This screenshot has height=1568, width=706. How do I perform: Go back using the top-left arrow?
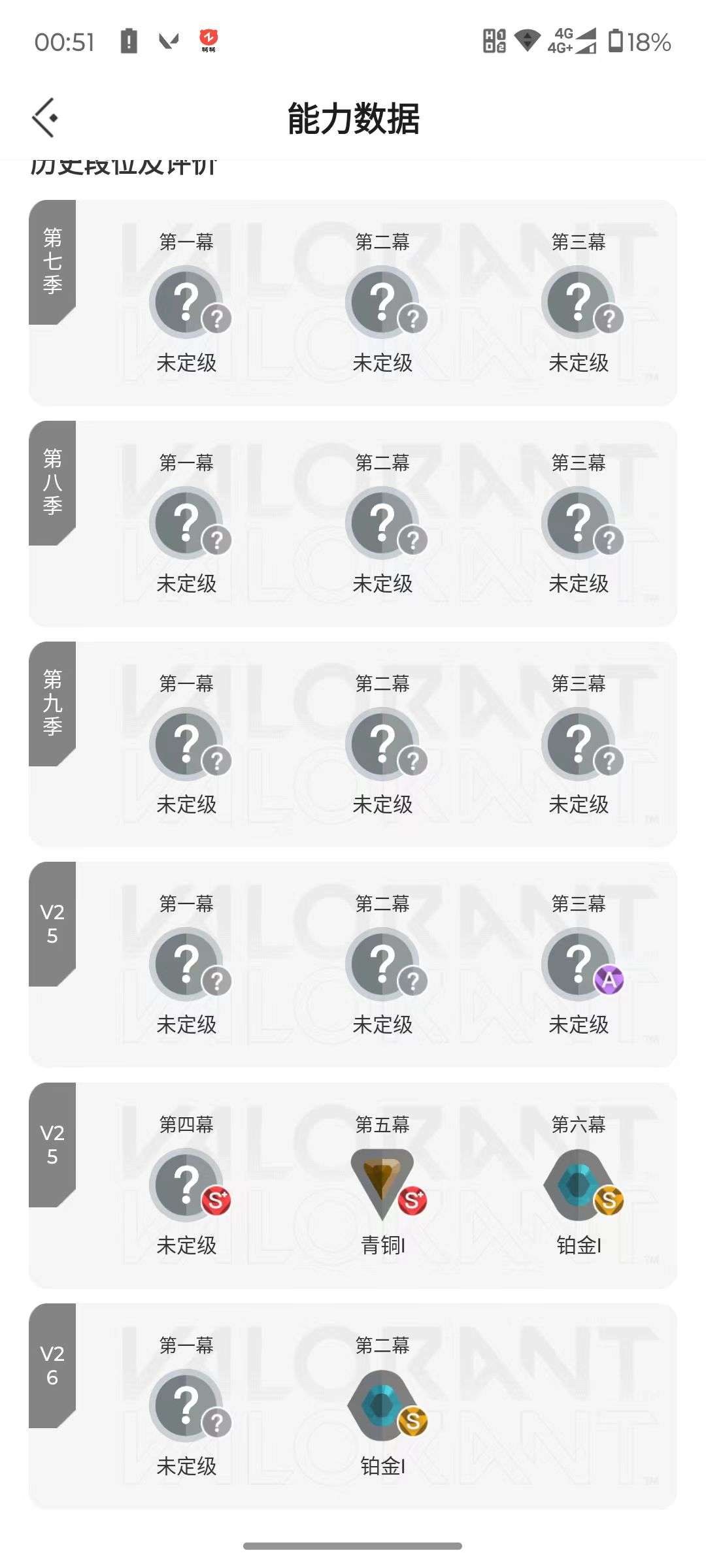pyautogui.click(x=46, y=119)
